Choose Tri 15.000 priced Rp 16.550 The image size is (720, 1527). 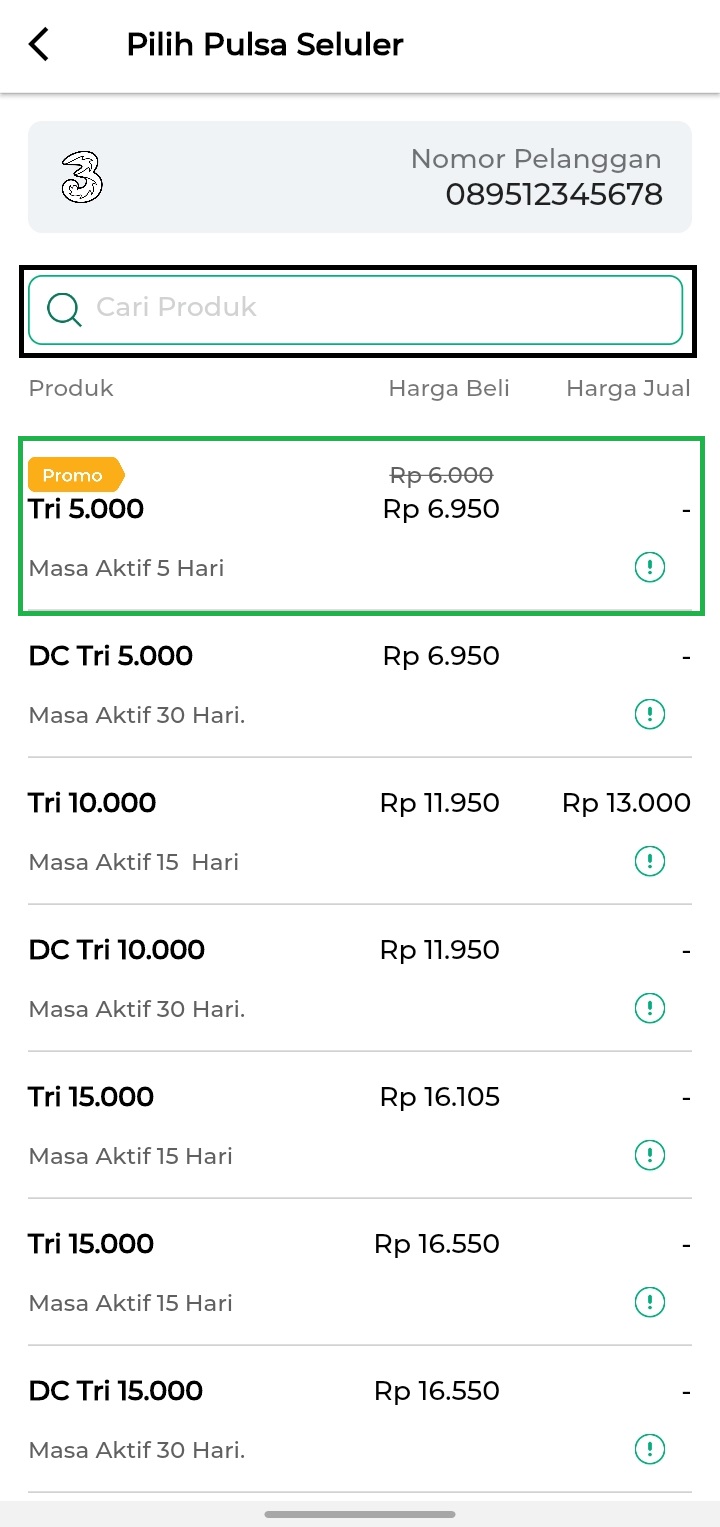(x=360, y=1273)
